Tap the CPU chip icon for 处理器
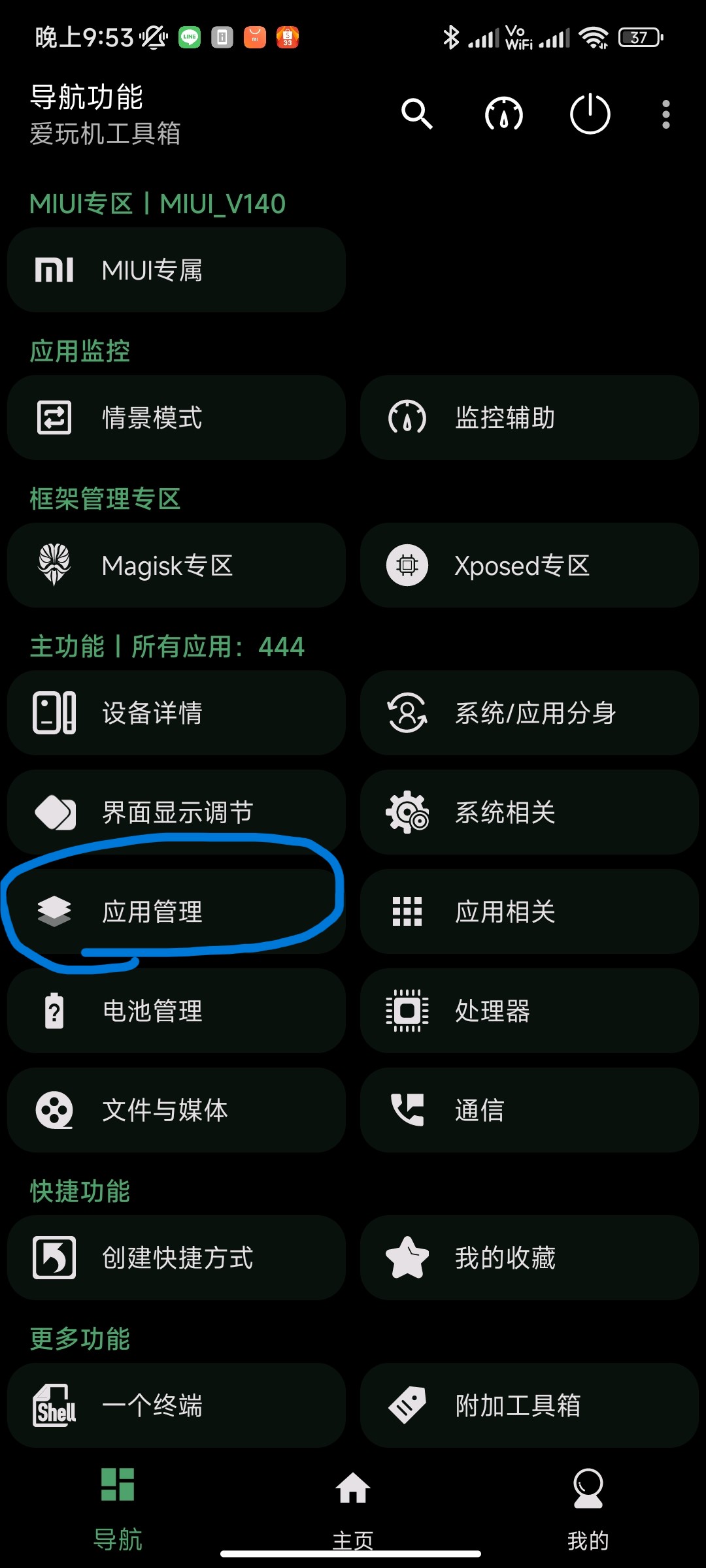Screen dimensions: 706x1568 [x=407, y=1011]
